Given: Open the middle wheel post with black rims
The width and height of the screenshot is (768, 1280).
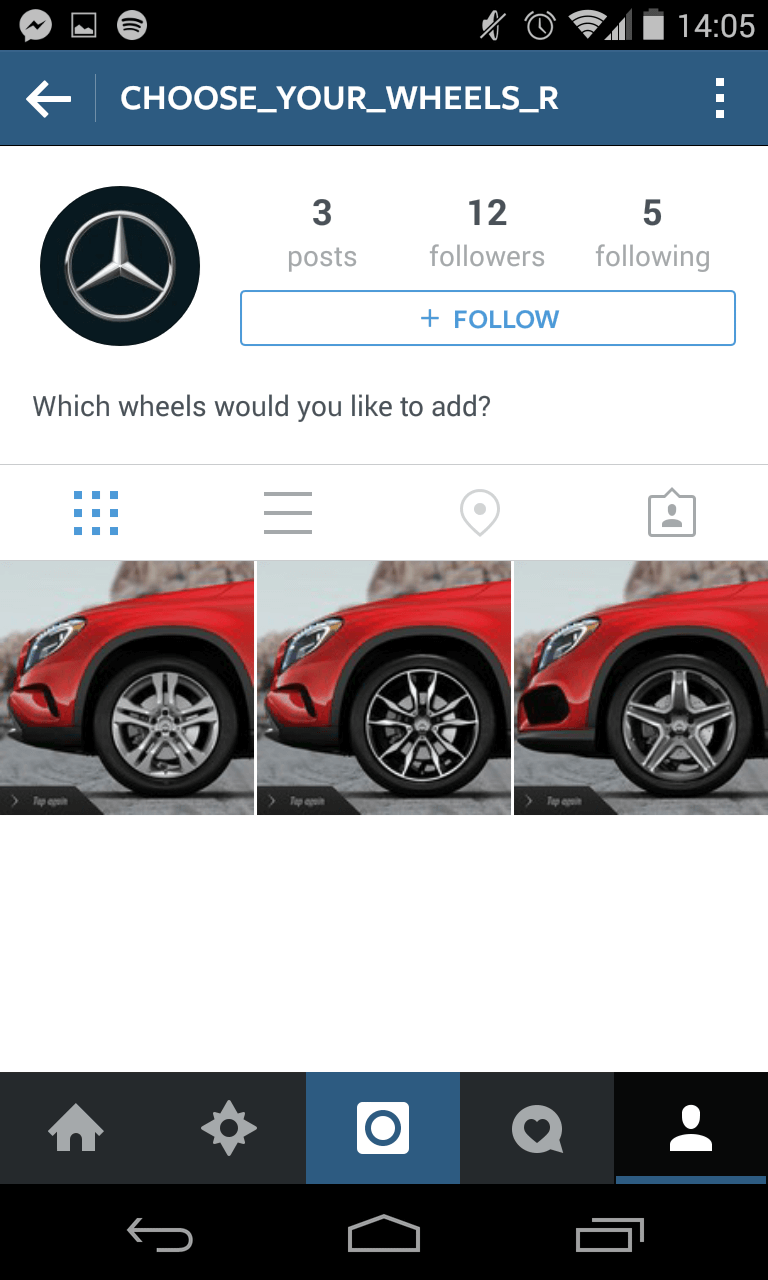Looking at the screenshot, I should [x=384, y=688].
